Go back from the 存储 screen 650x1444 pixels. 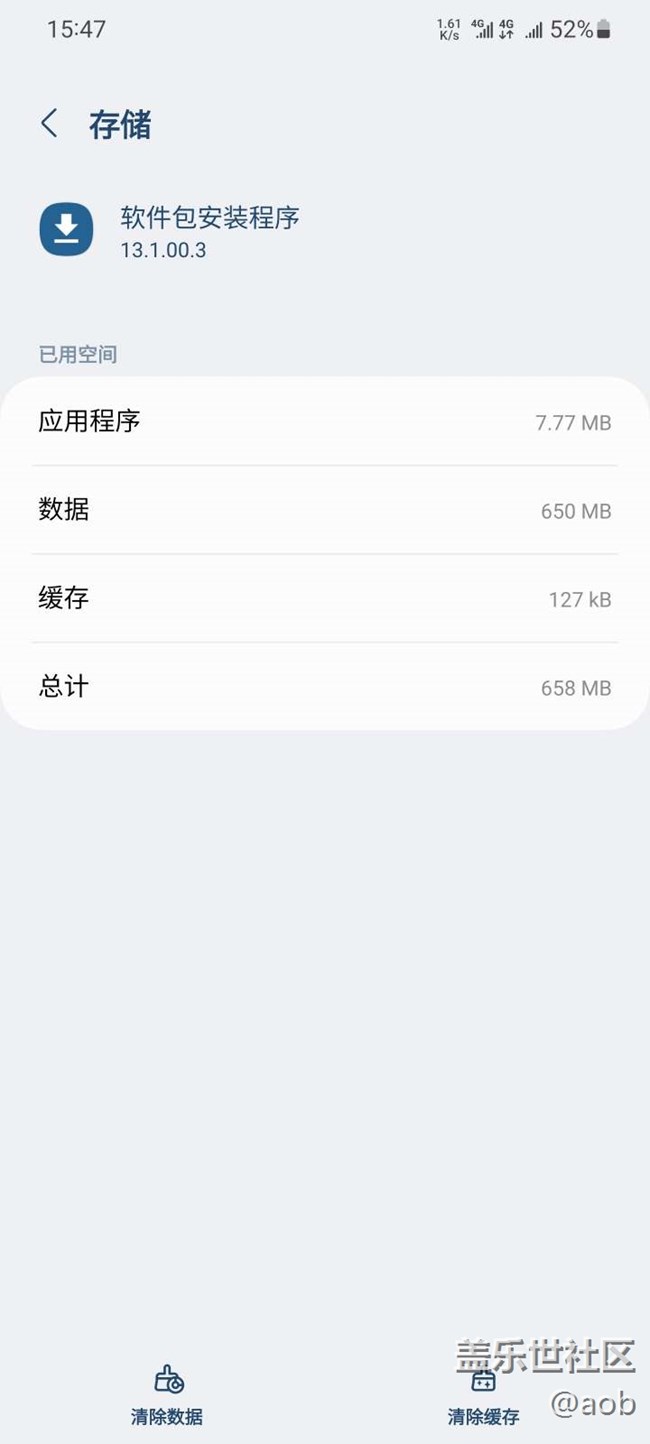click(x=49, y=124)
